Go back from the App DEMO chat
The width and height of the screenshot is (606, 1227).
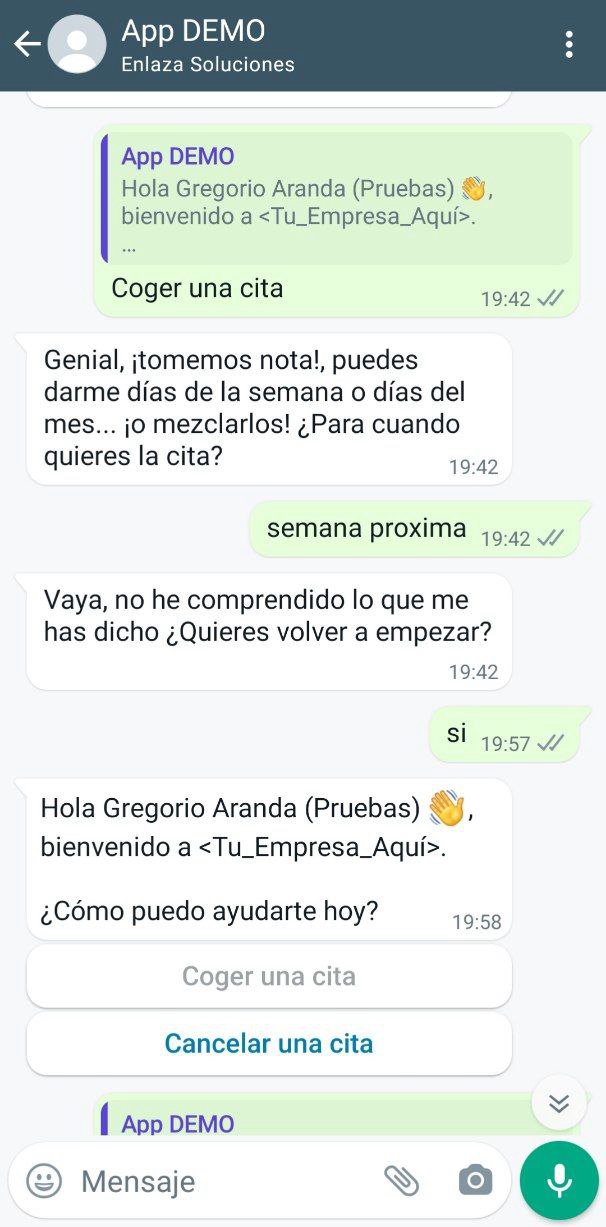[x=26, y=45]
